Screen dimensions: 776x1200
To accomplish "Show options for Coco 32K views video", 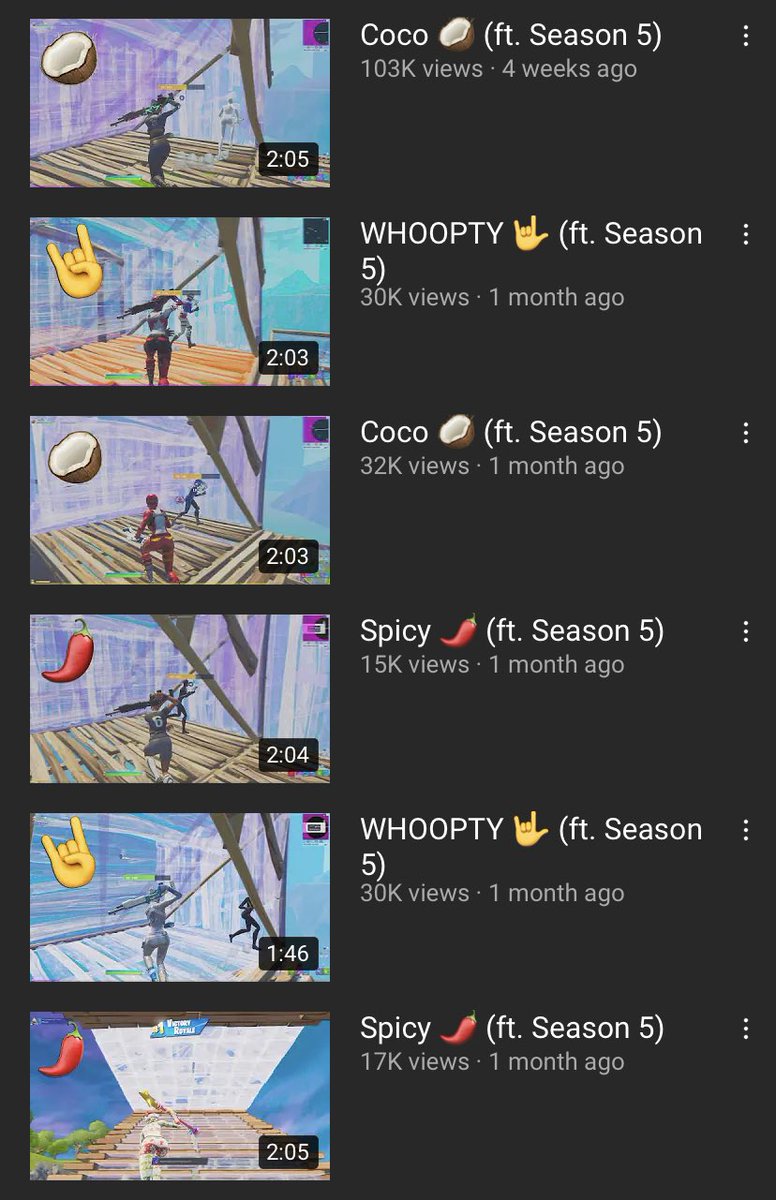I will (746, 433).
